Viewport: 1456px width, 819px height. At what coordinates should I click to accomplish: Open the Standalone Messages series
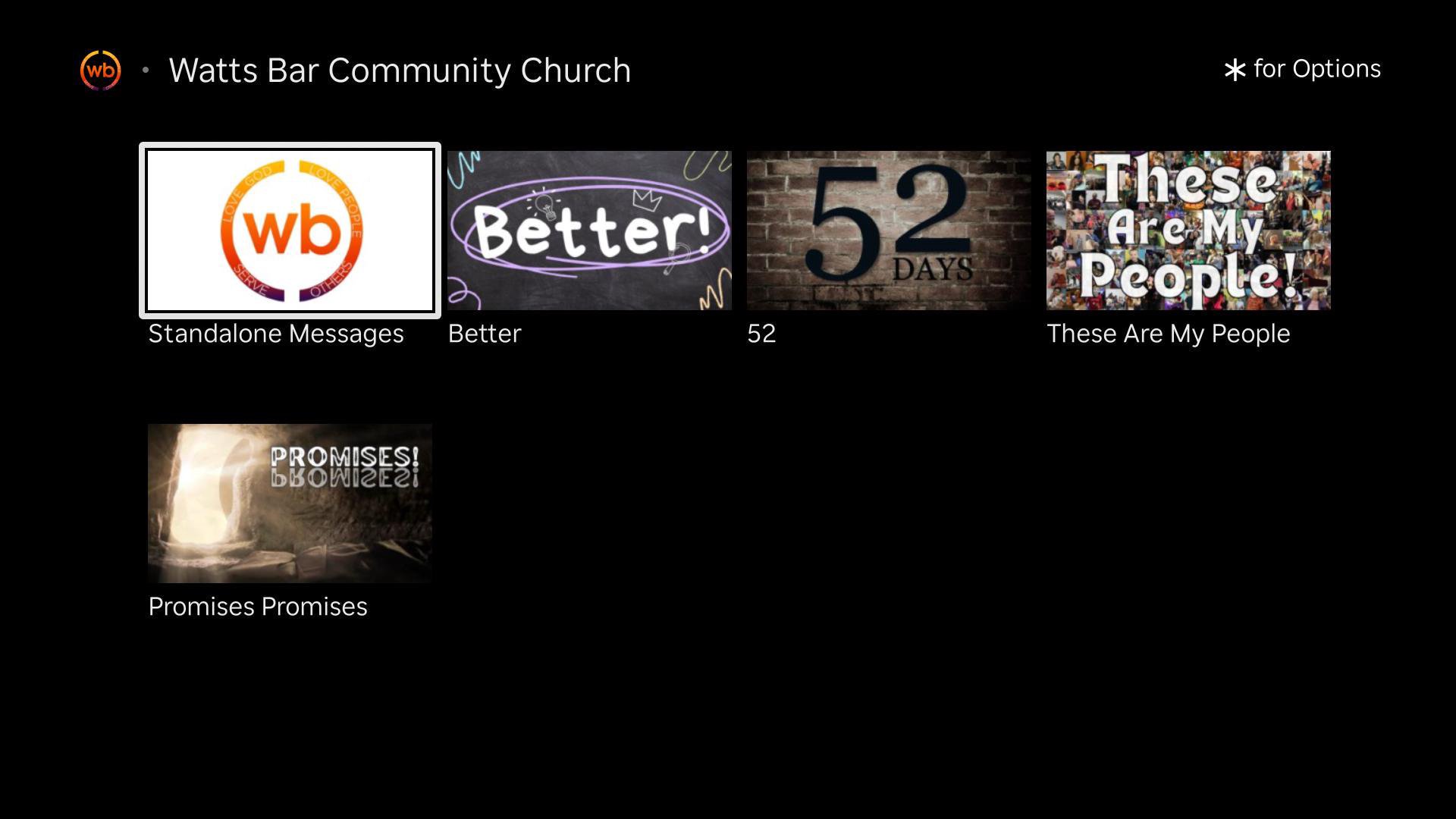click(x=290, y=231)
